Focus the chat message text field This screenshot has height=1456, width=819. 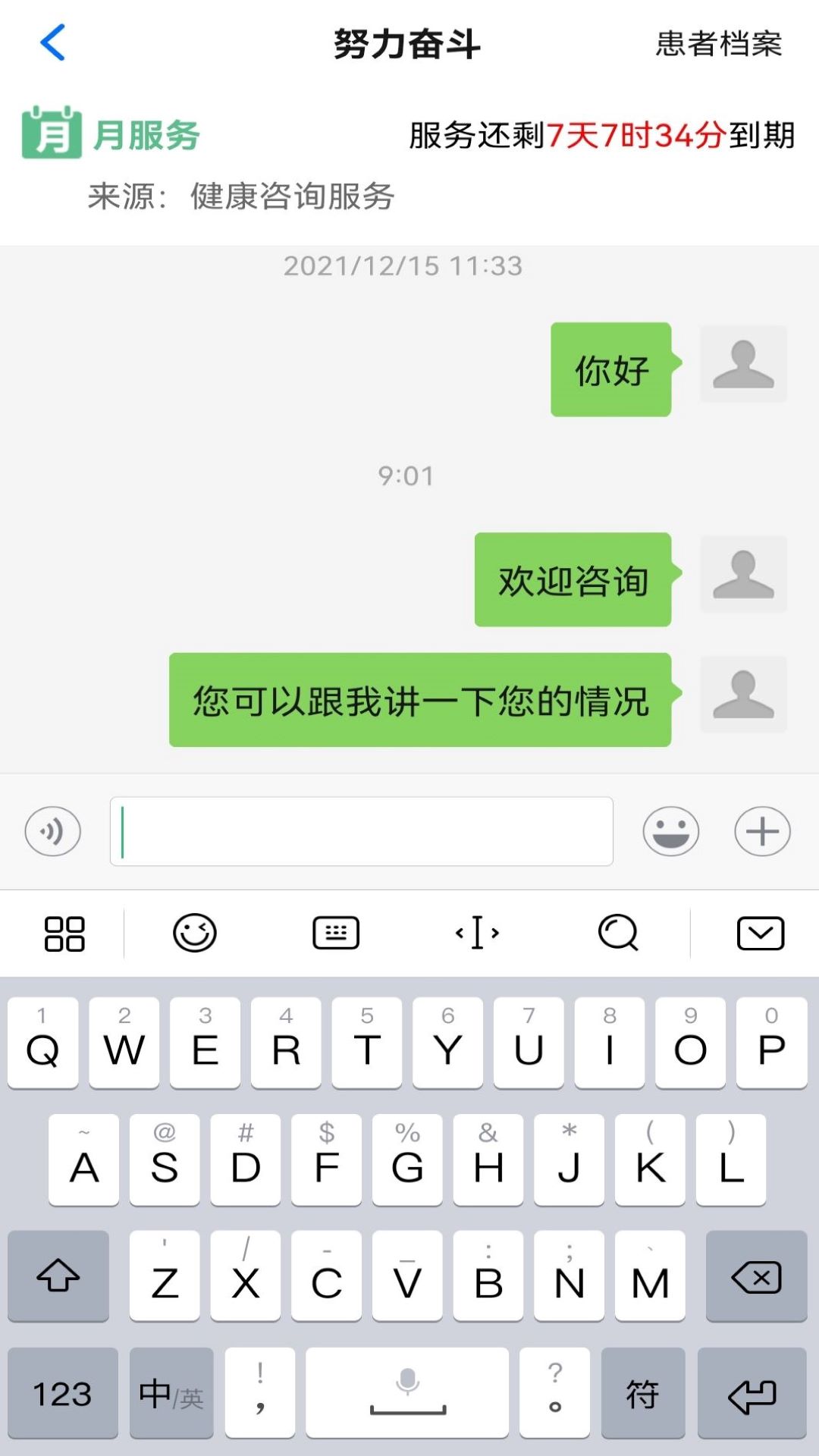pos(362,831)
